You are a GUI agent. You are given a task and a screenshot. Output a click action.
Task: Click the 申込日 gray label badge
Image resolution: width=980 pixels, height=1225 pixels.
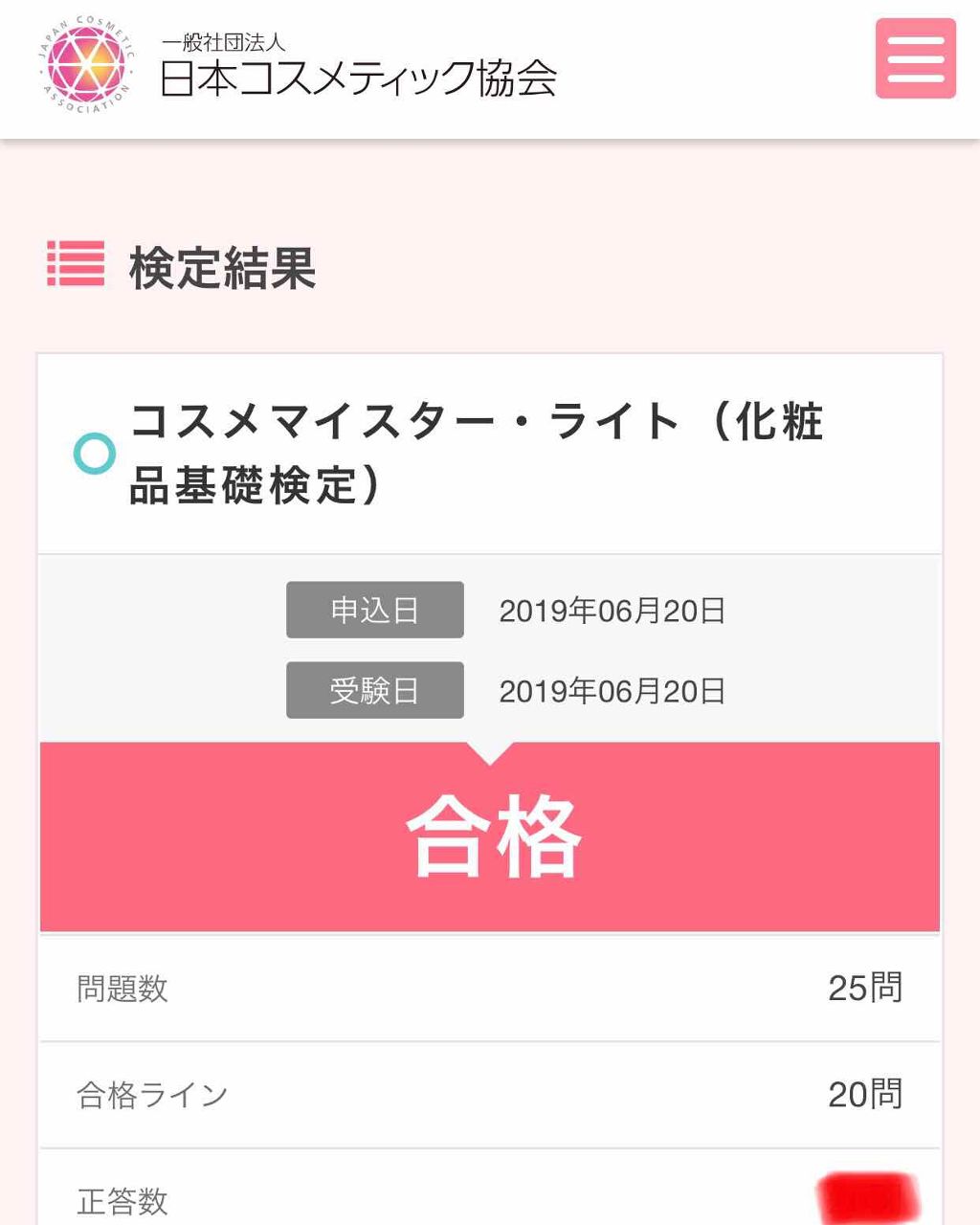coord(373,610)
